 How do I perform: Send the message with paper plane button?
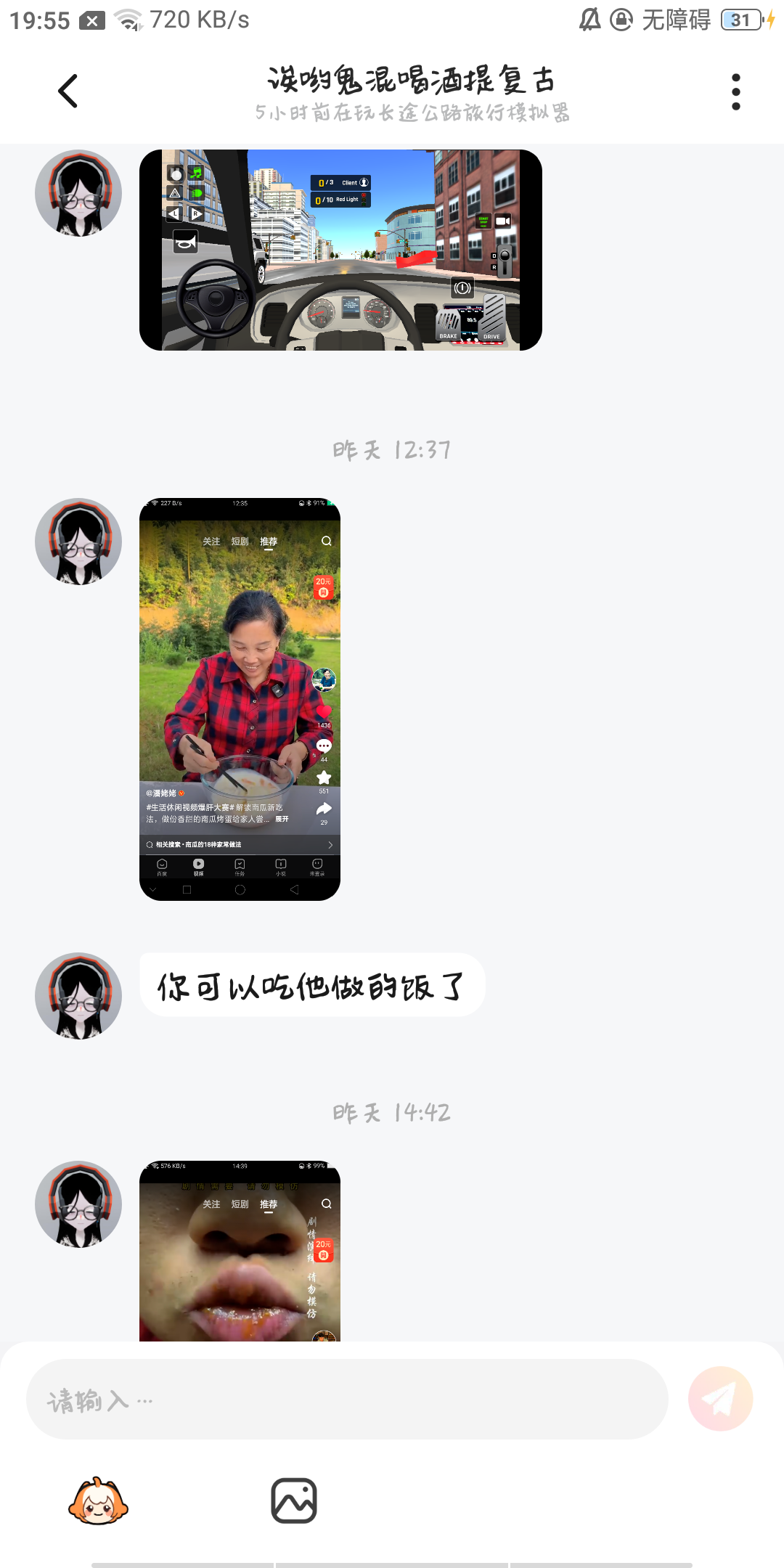tap(720, 1399)
